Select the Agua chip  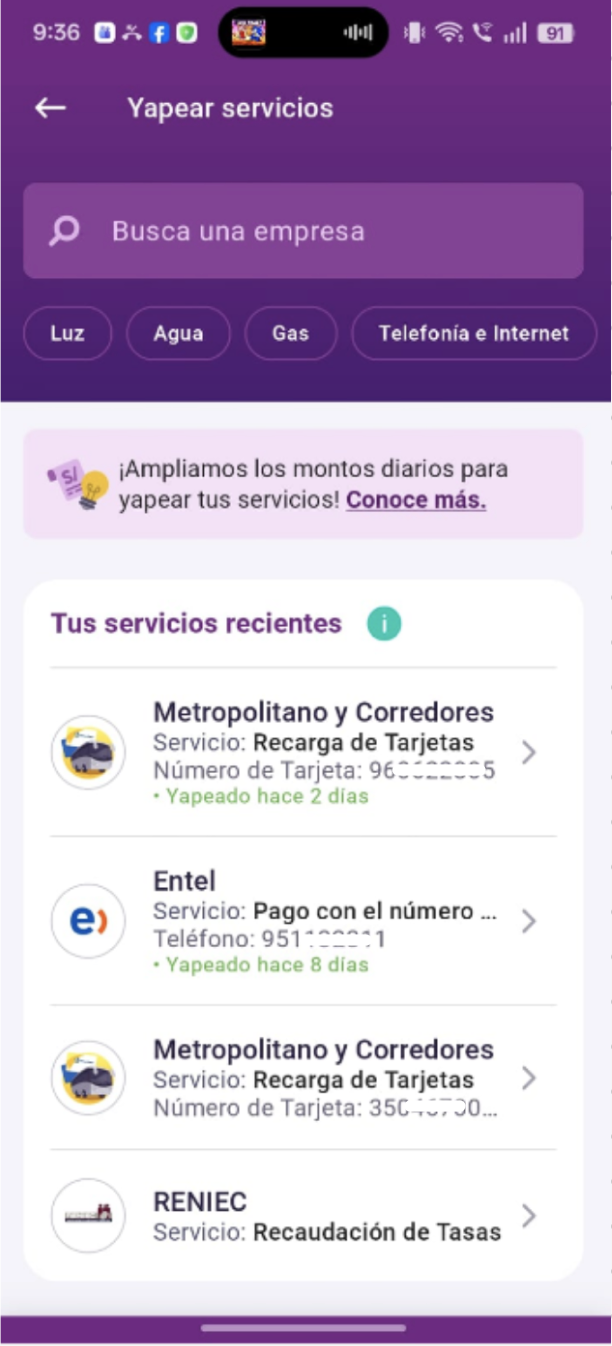pyautogui.click(x=178, y=333)
